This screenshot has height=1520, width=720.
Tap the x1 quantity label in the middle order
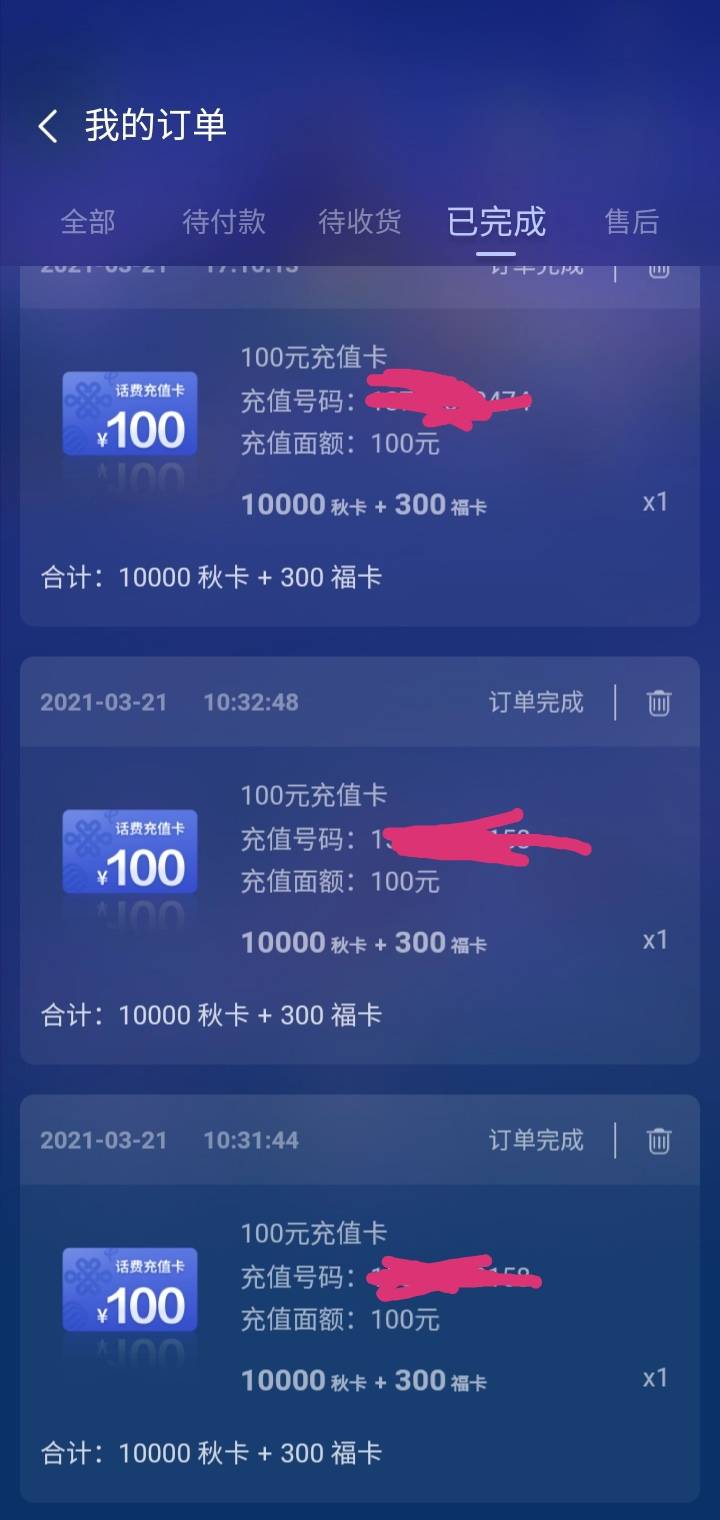coord(655,941)
